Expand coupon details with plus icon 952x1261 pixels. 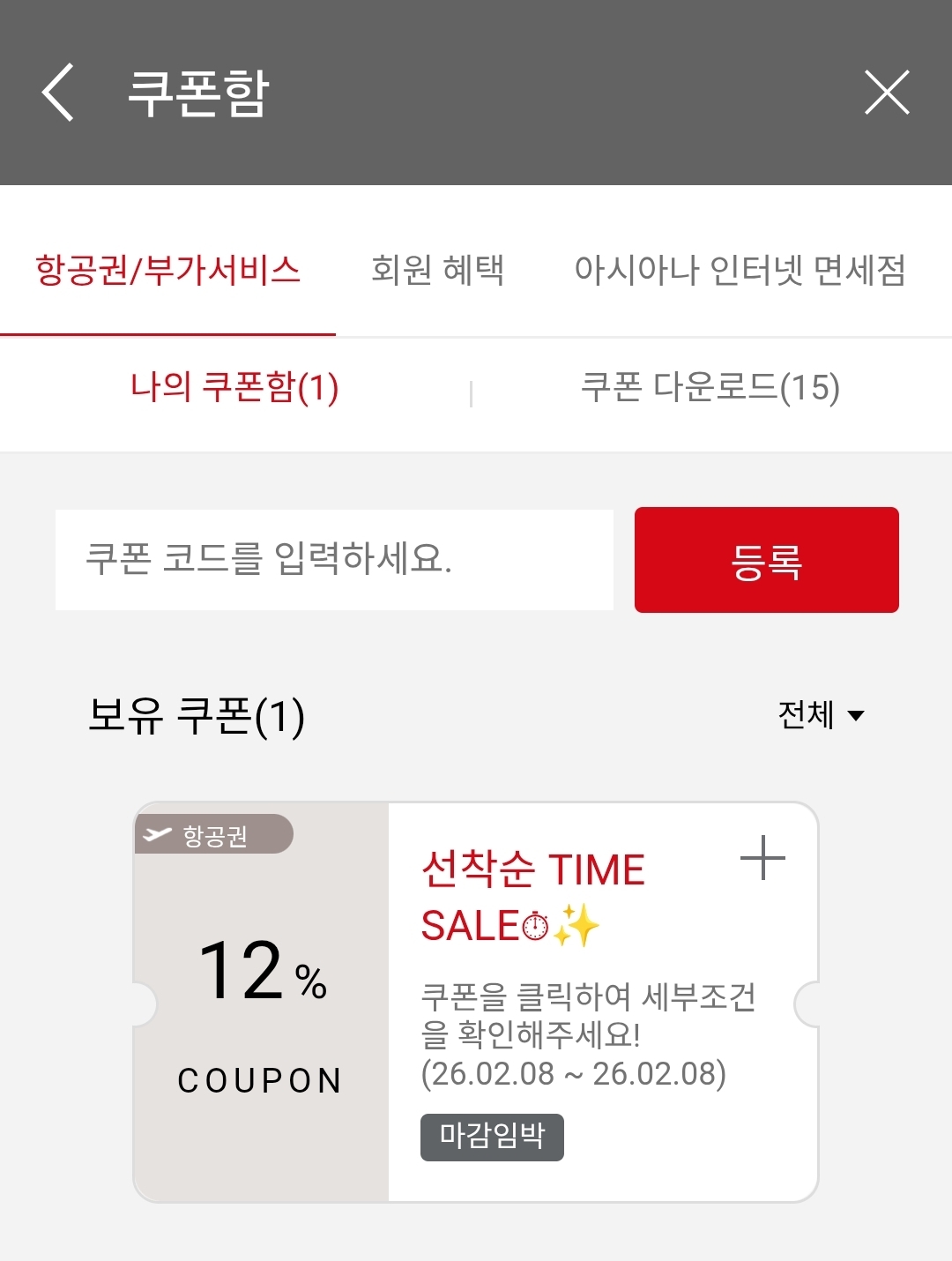pyautogui.click(x=762, y=858)
